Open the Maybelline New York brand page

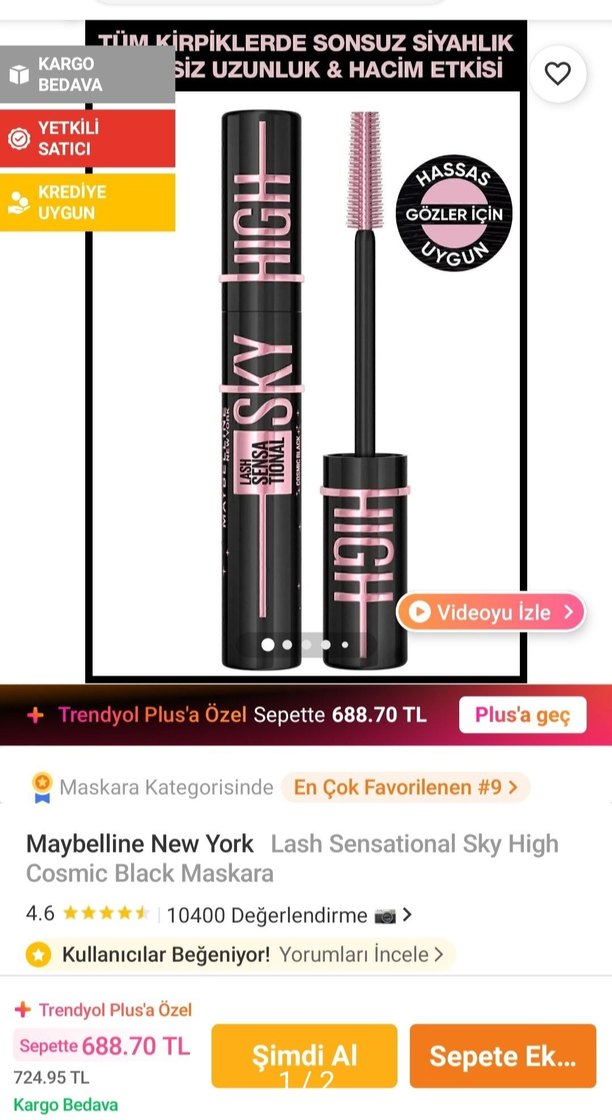[x=140, y=844]
